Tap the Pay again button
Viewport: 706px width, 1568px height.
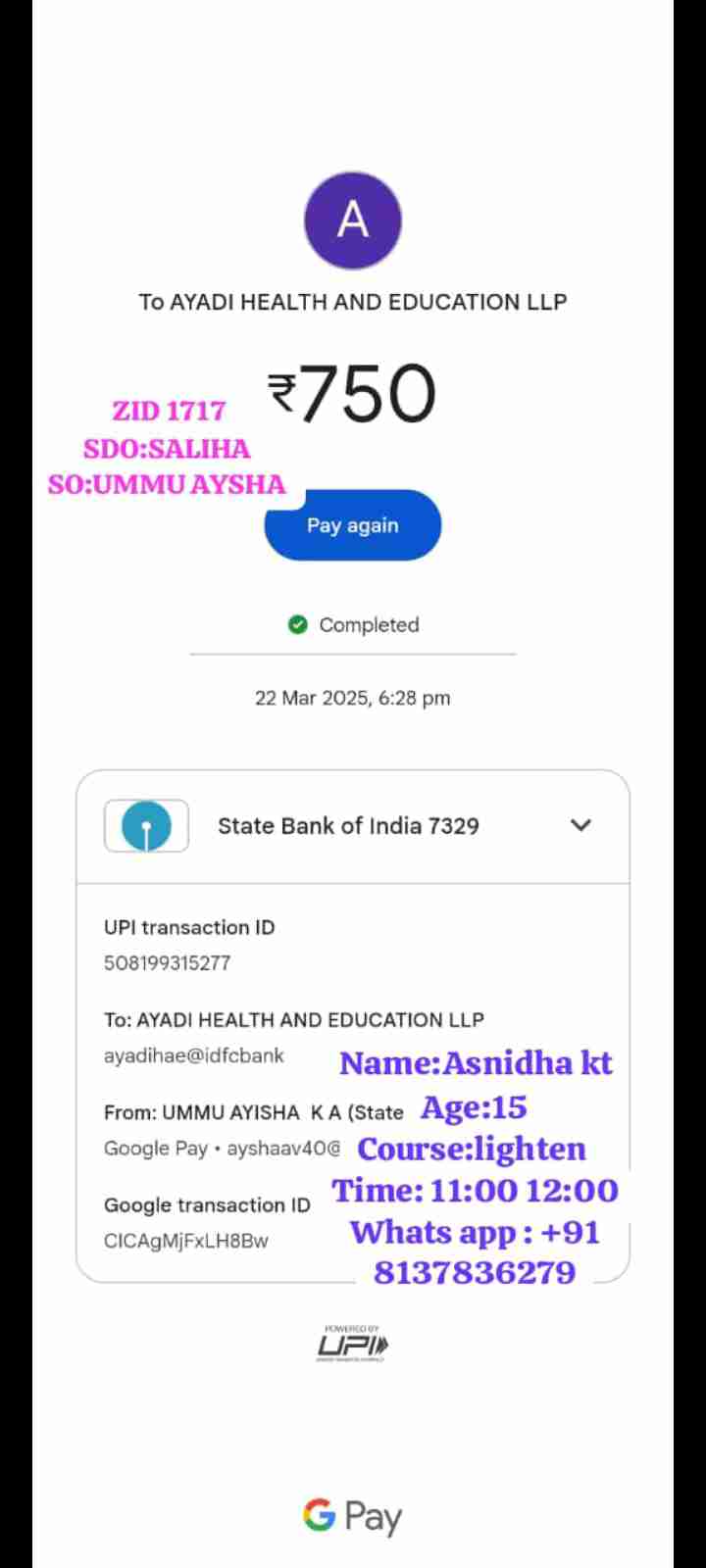coord(353,525)
